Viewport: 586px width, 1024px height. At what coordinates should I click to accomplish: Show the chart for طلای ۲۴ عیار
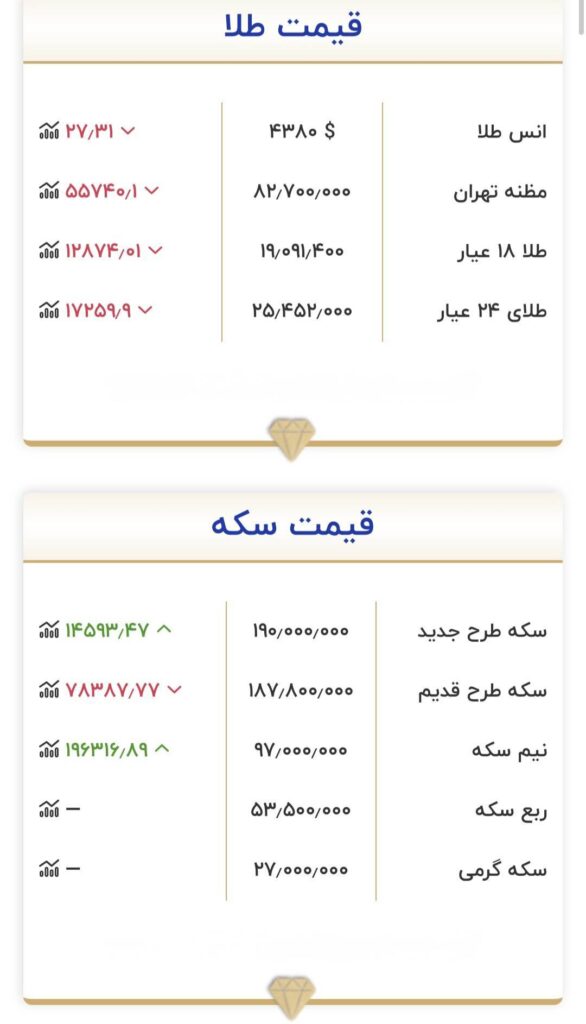click(x=49, y=310)
